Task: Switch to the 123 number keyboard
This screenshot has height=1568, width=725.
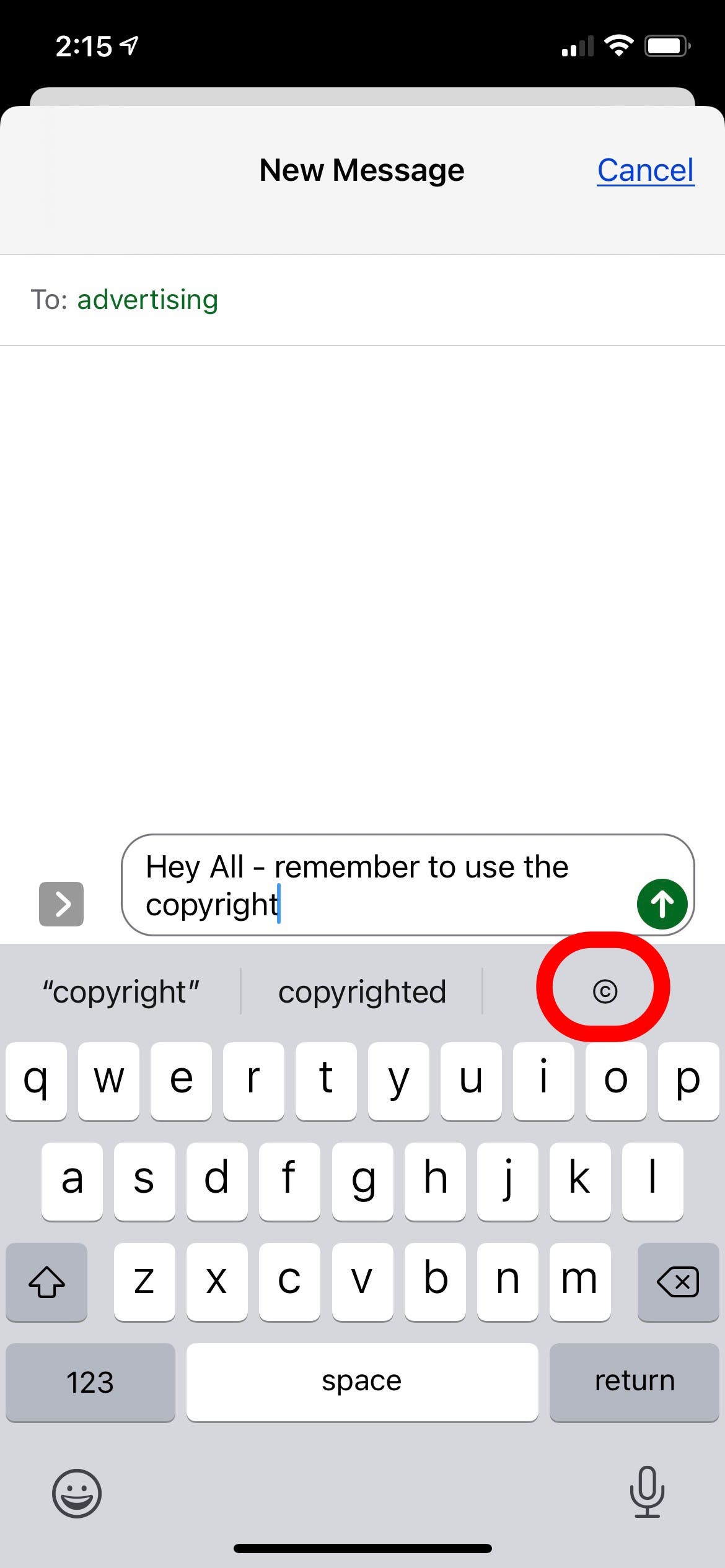Action: tap(90, 1382)
